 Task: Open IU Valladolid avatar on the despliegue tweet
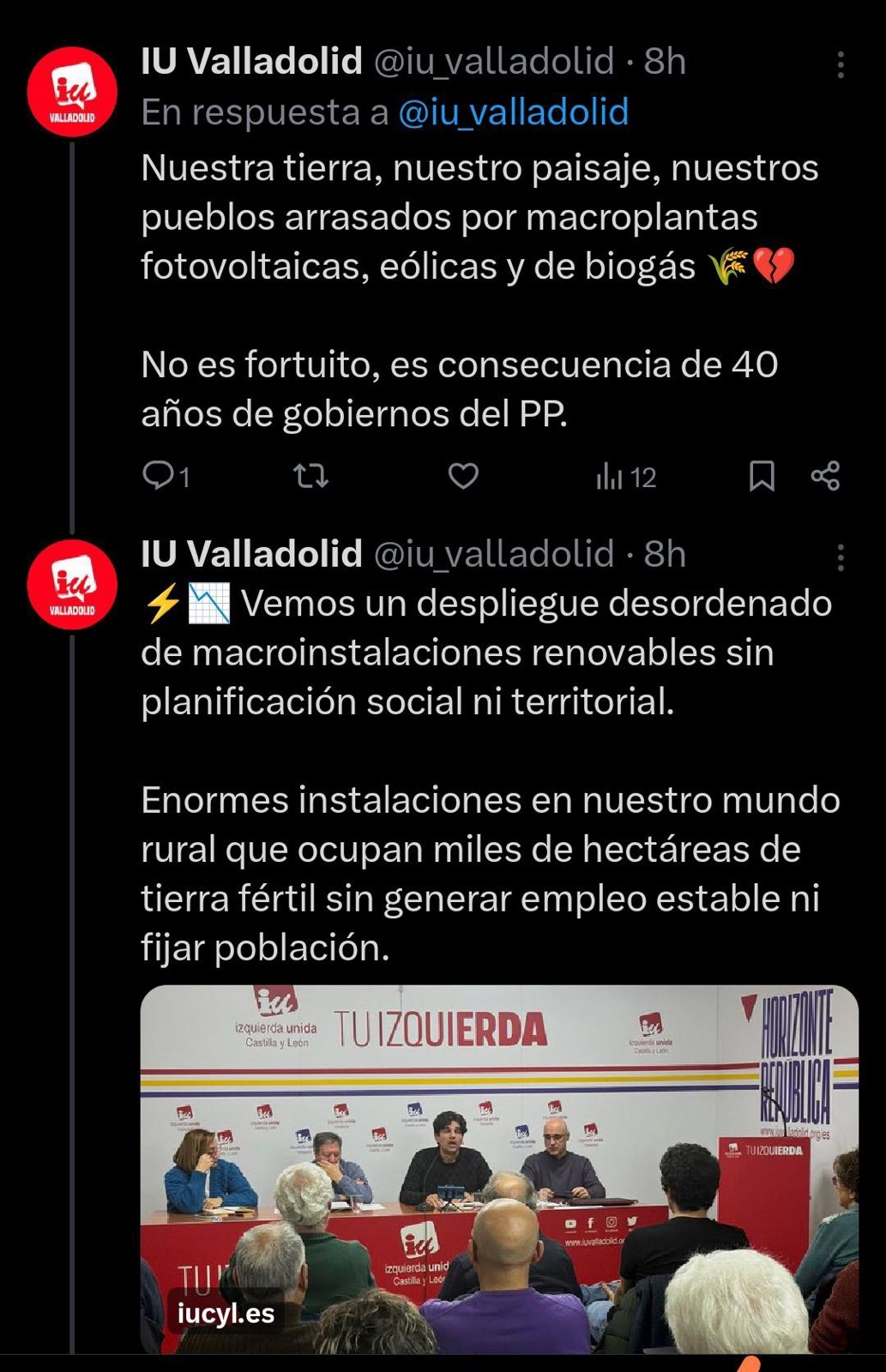tap(72, 585)
